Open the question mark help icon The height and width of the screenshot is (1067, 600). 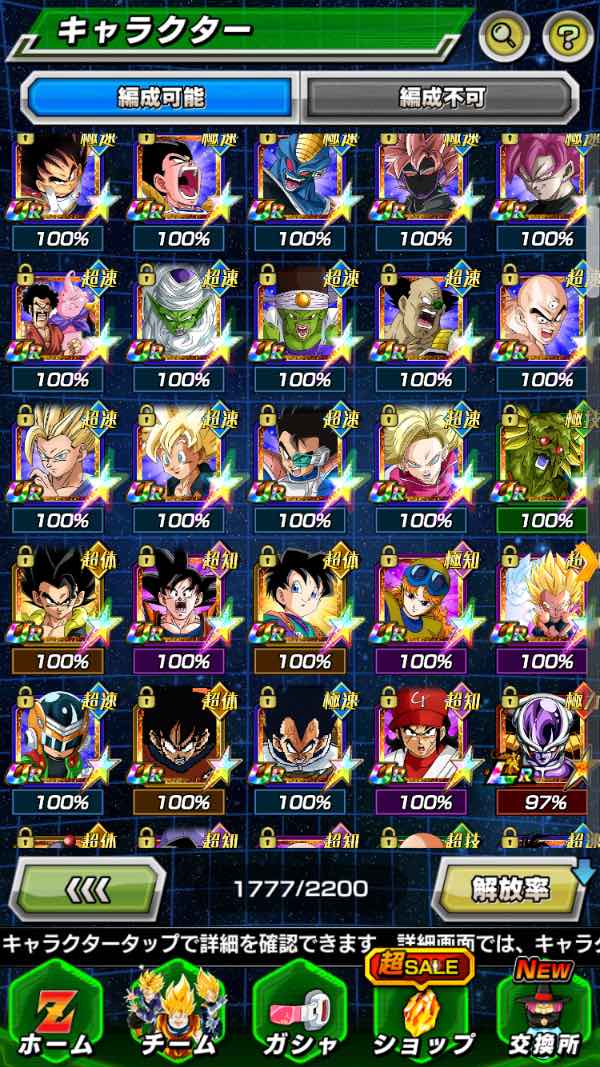pyautogui.click(x=567, y=37)
